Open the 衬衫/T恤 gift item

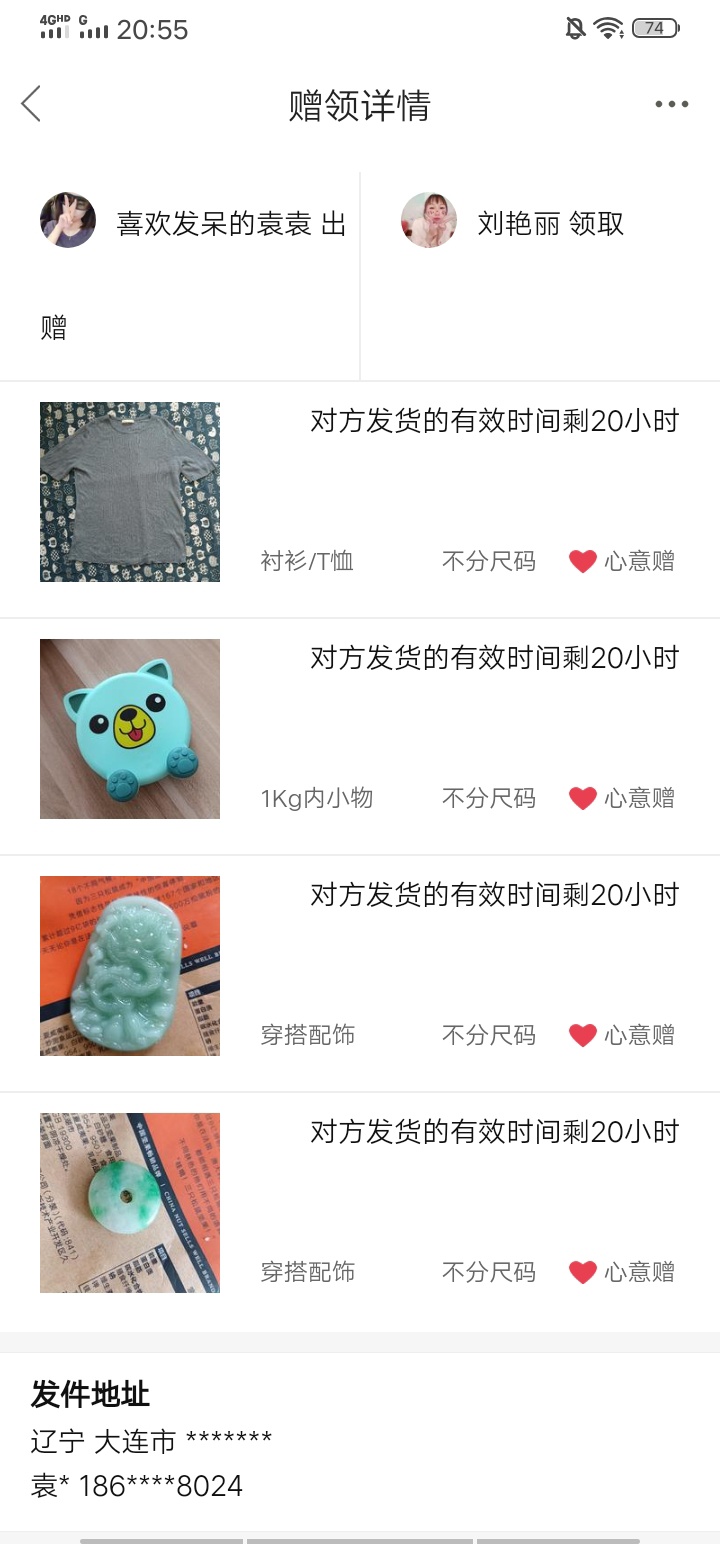tap(130, 492)
